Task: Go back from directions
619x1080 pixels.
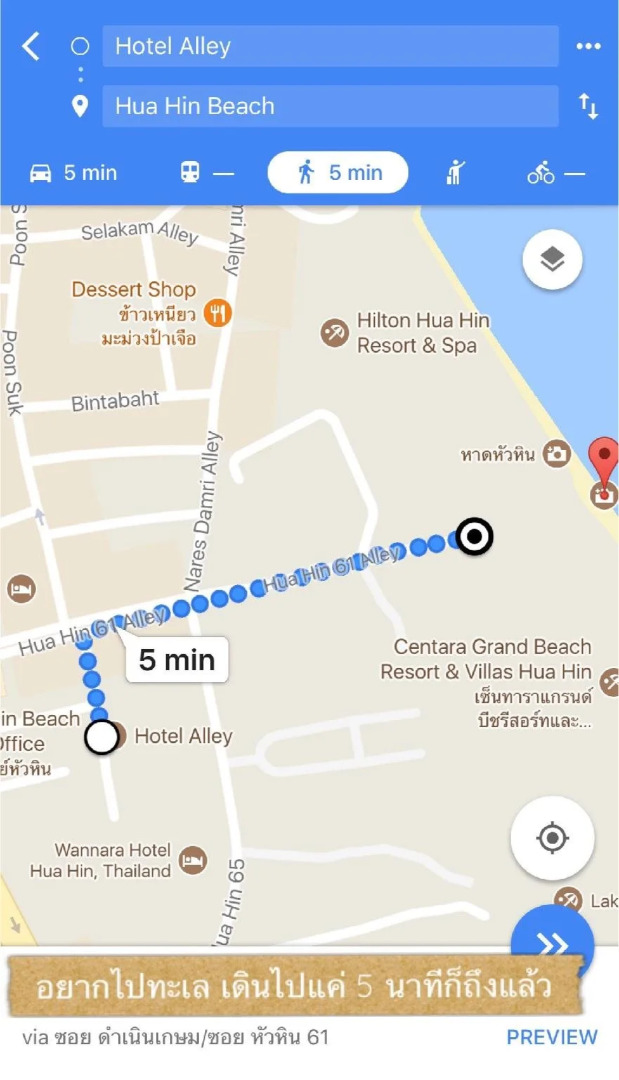Action: [x=31, y=46]
